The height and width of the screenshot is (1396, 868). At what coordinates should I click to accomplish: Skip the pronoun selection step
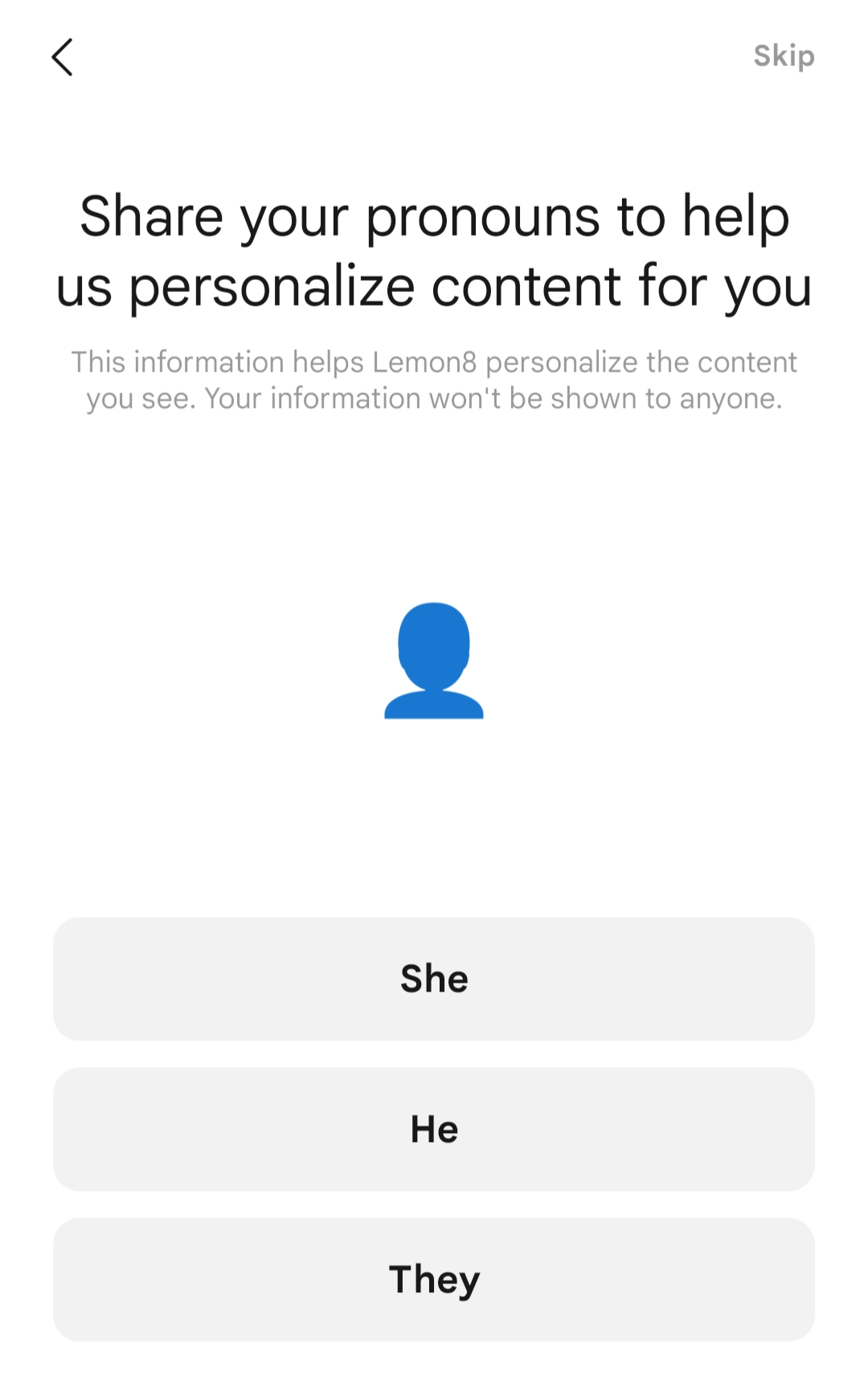[x=784, y=56]
